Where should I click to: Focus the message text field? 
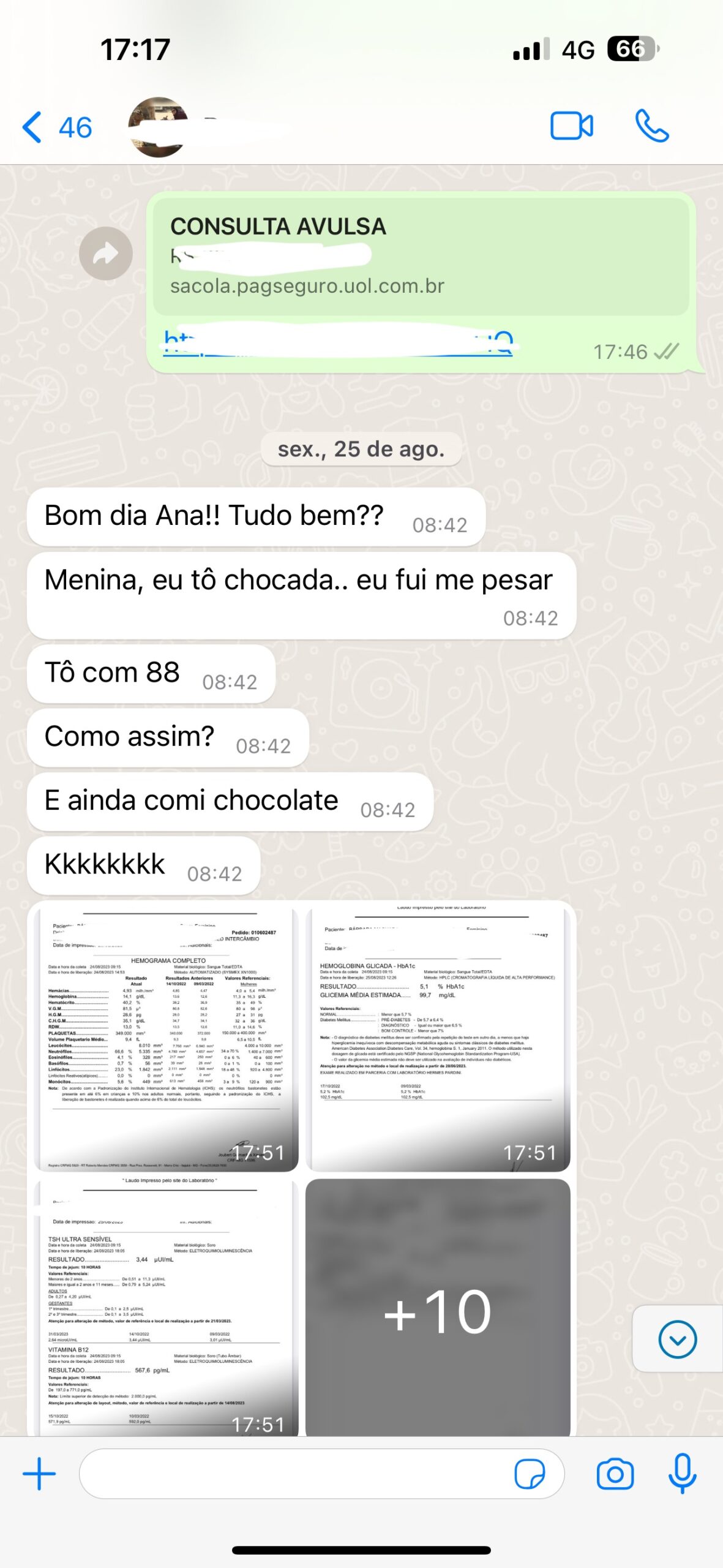[294, 1474]
